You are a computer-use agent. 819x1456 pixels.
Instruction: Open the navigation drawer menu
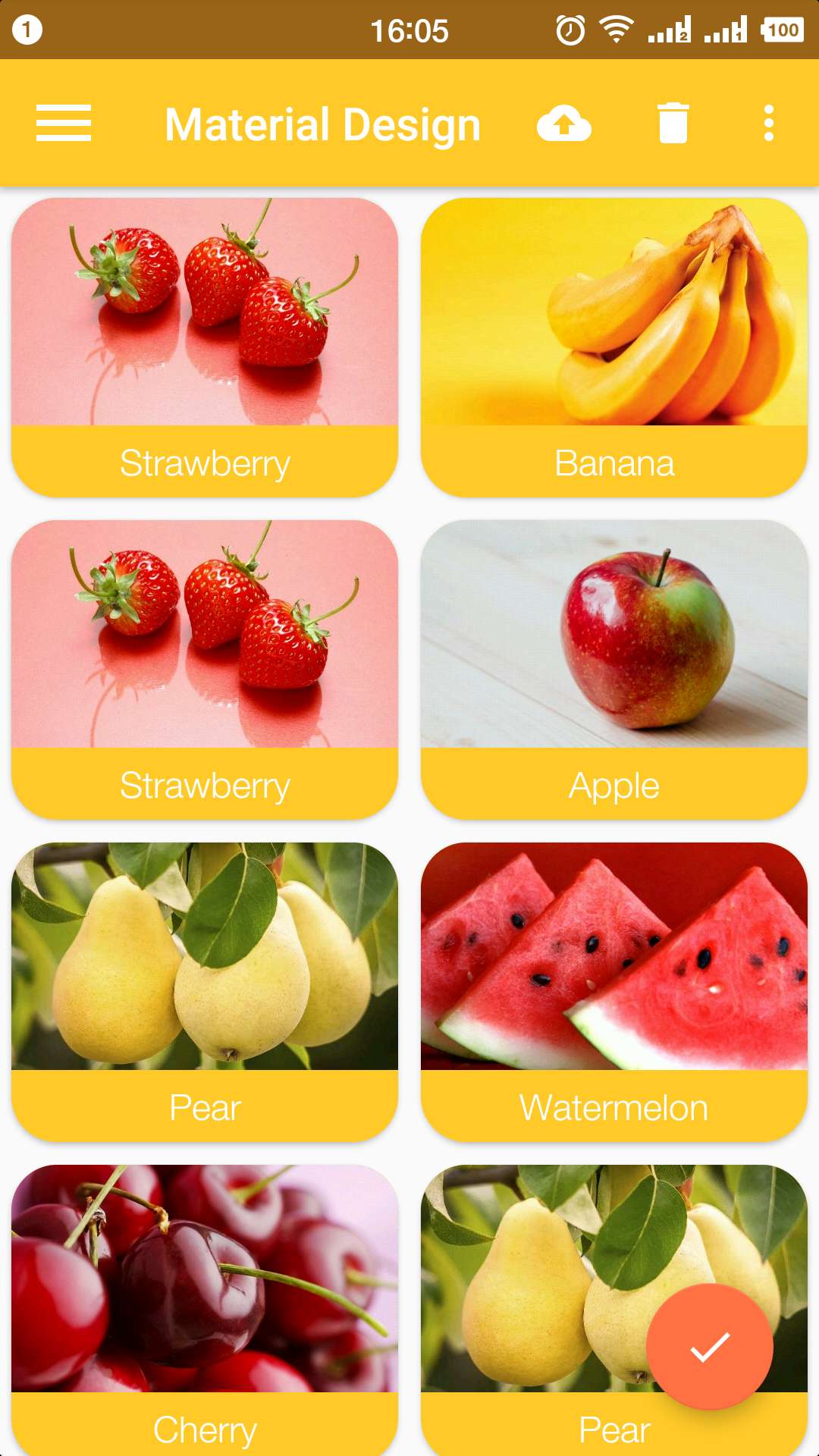[64, 123]
